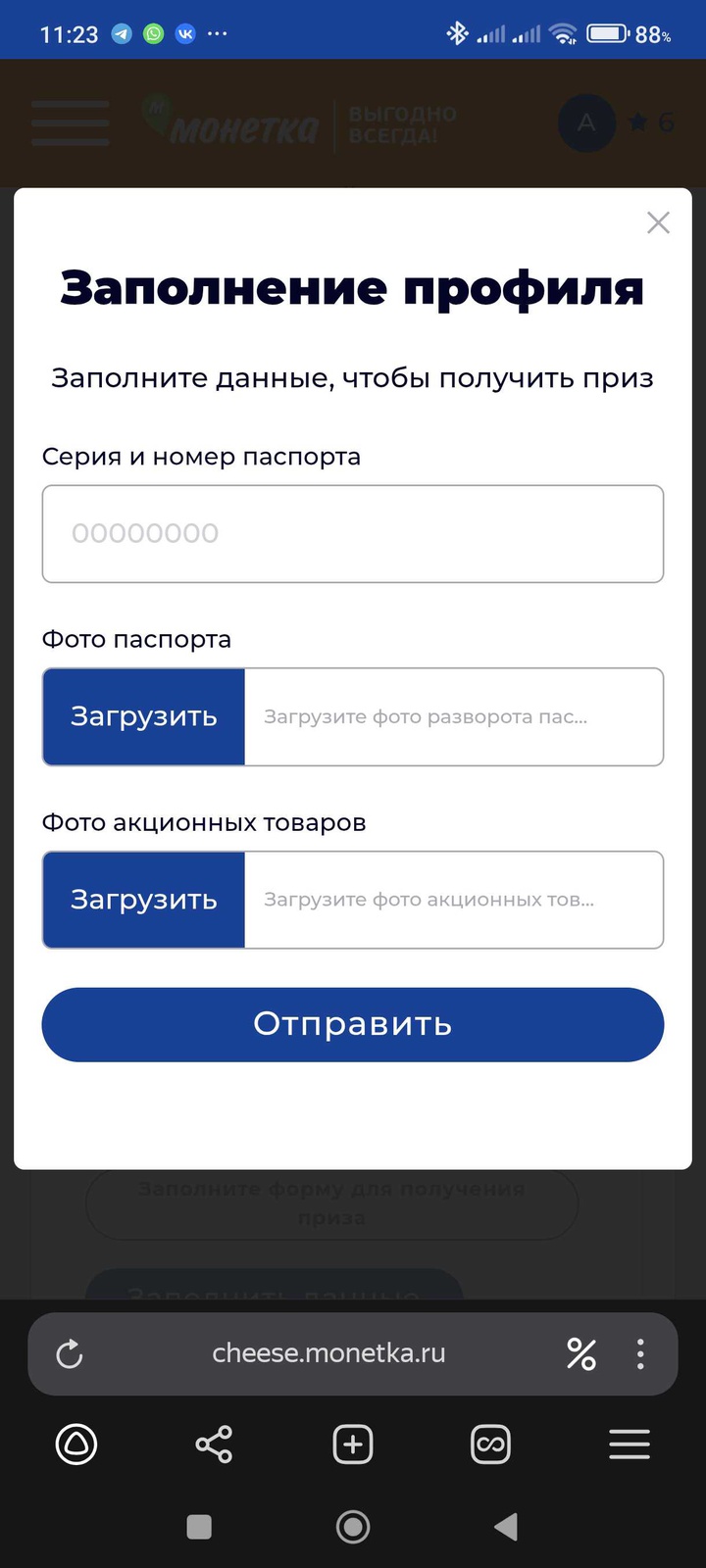Tap the cheese.monetka.ru address bar
706x1568 pixels.
click(328, 1353)
